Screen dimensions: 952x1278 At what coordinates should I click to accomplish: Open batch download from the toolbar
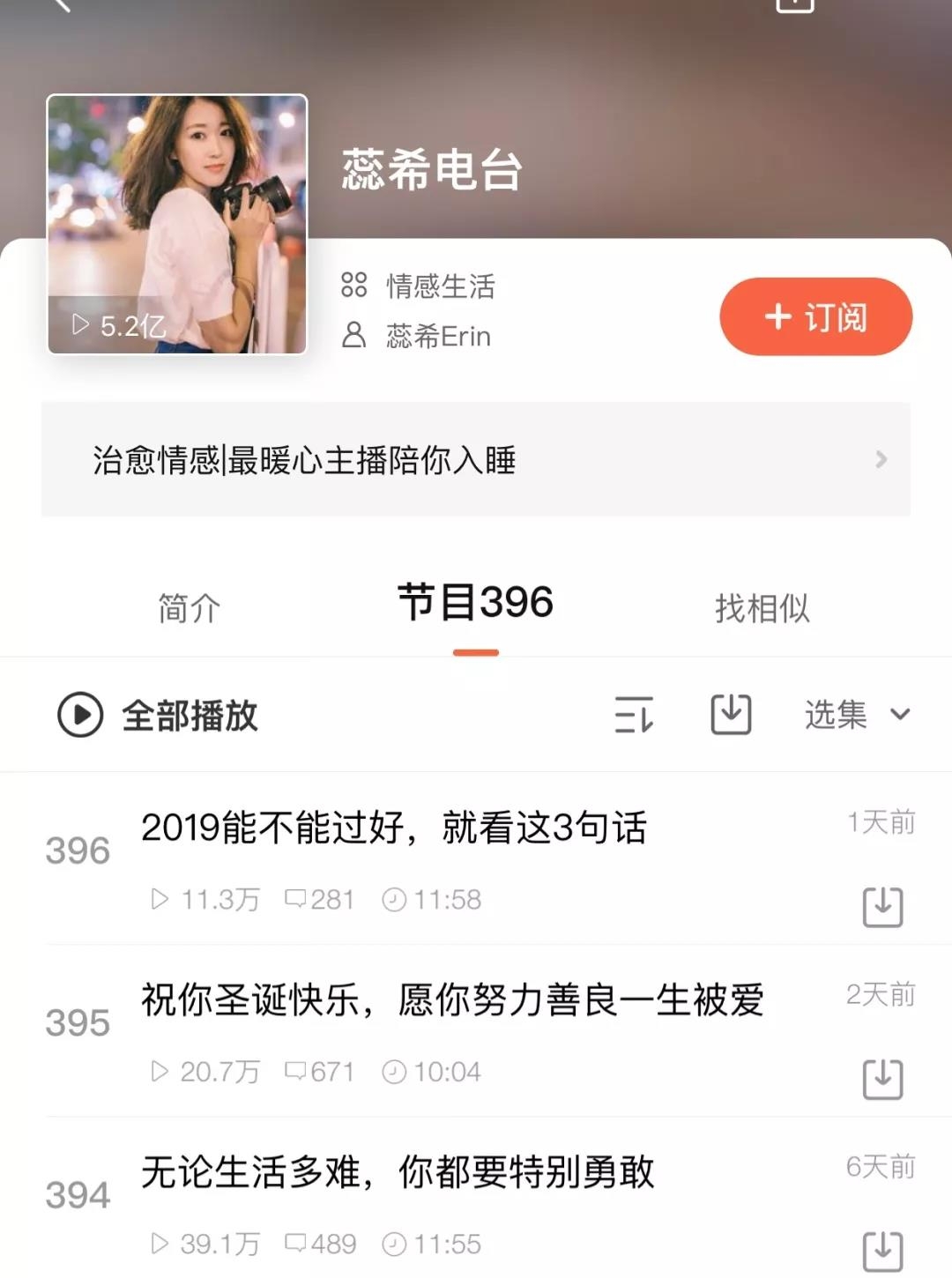click(x=731, y=714)
